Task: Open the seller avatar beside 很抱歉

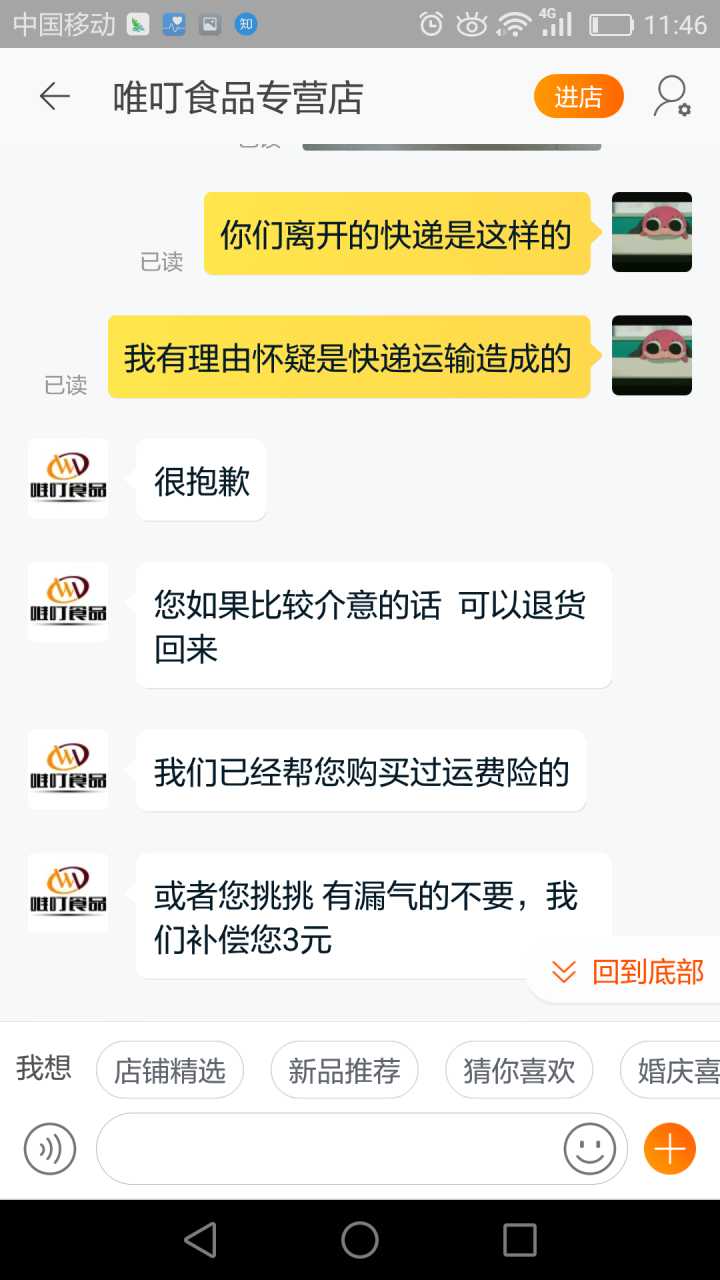Action: coord(68,479)
